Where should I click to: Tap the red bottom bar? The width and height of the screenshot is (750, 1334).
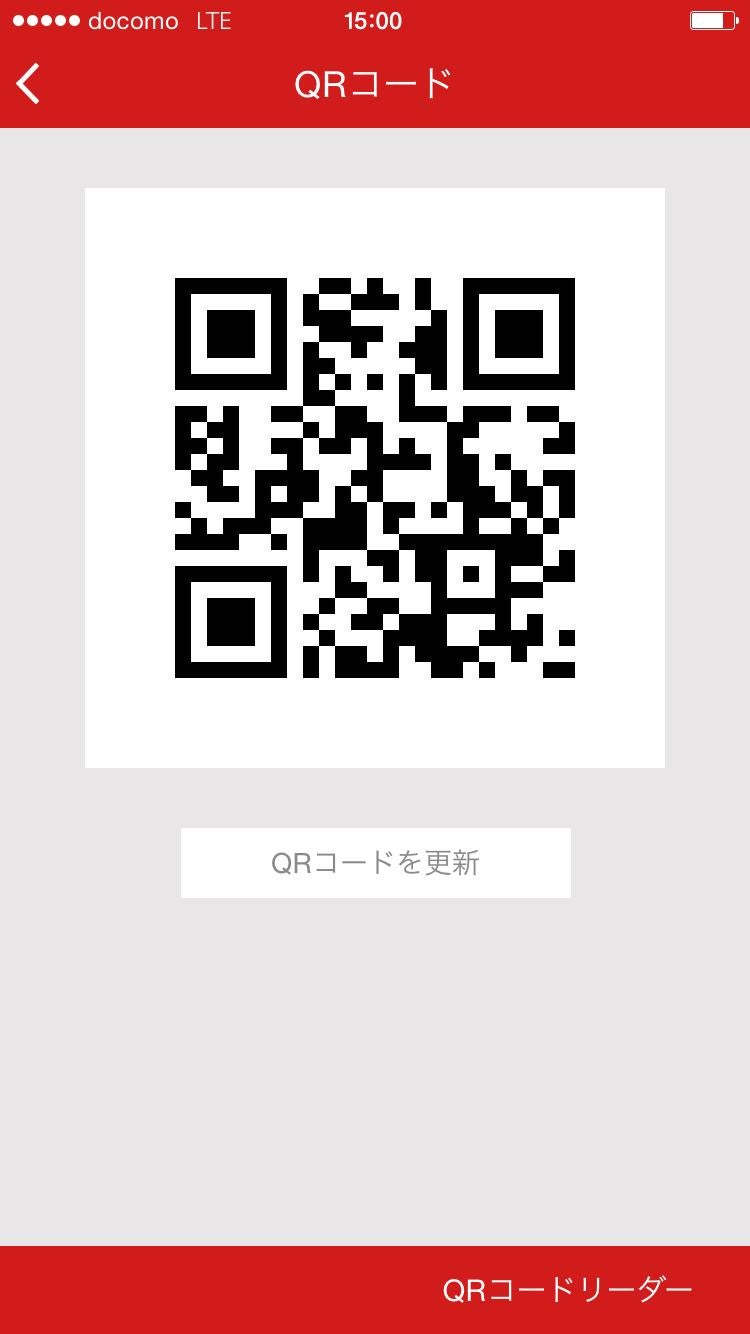200,1291
